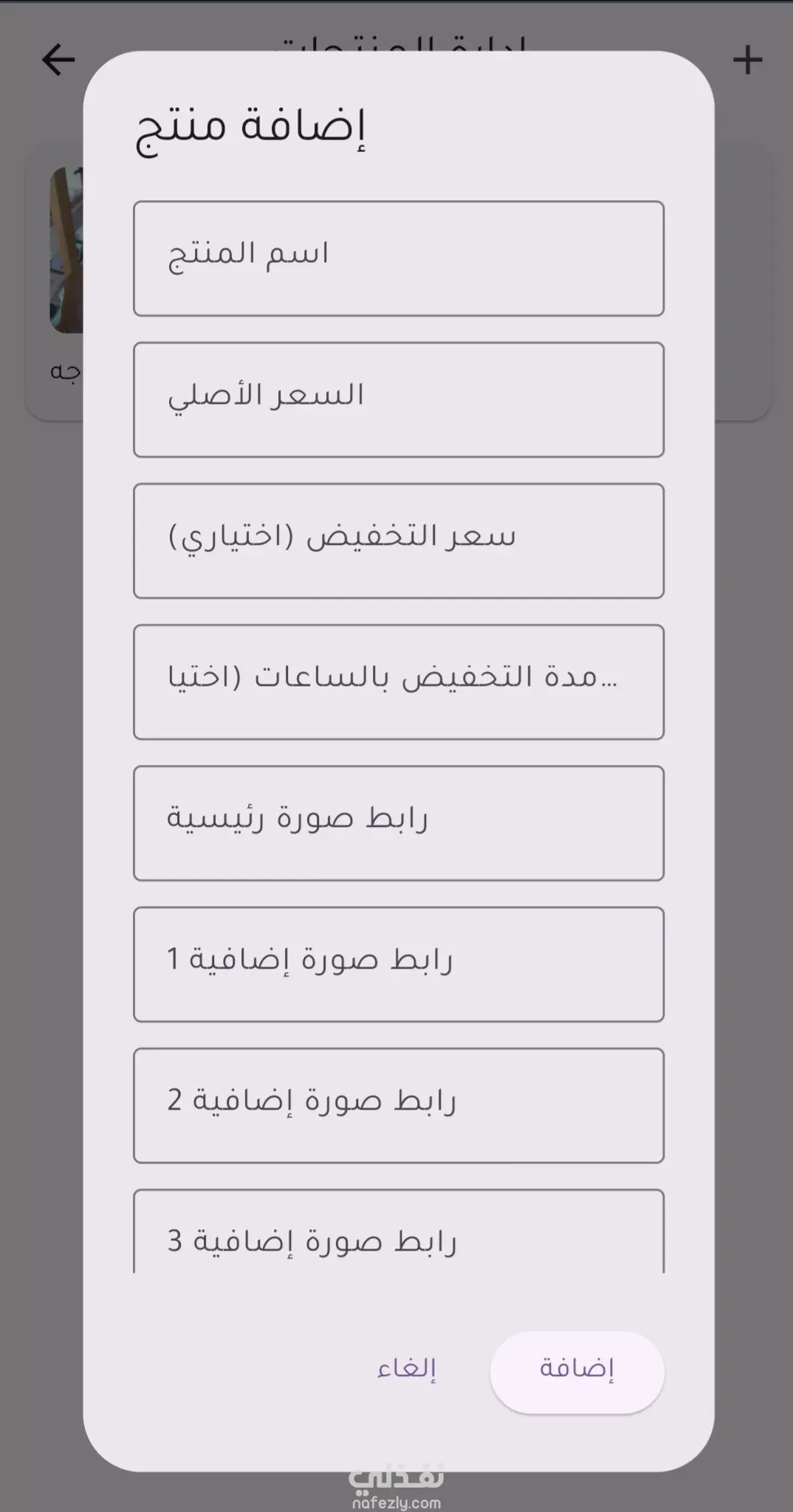
Task: Tap the additional image link 1 field
Action: pyautogui.click(x=399, y=964)
